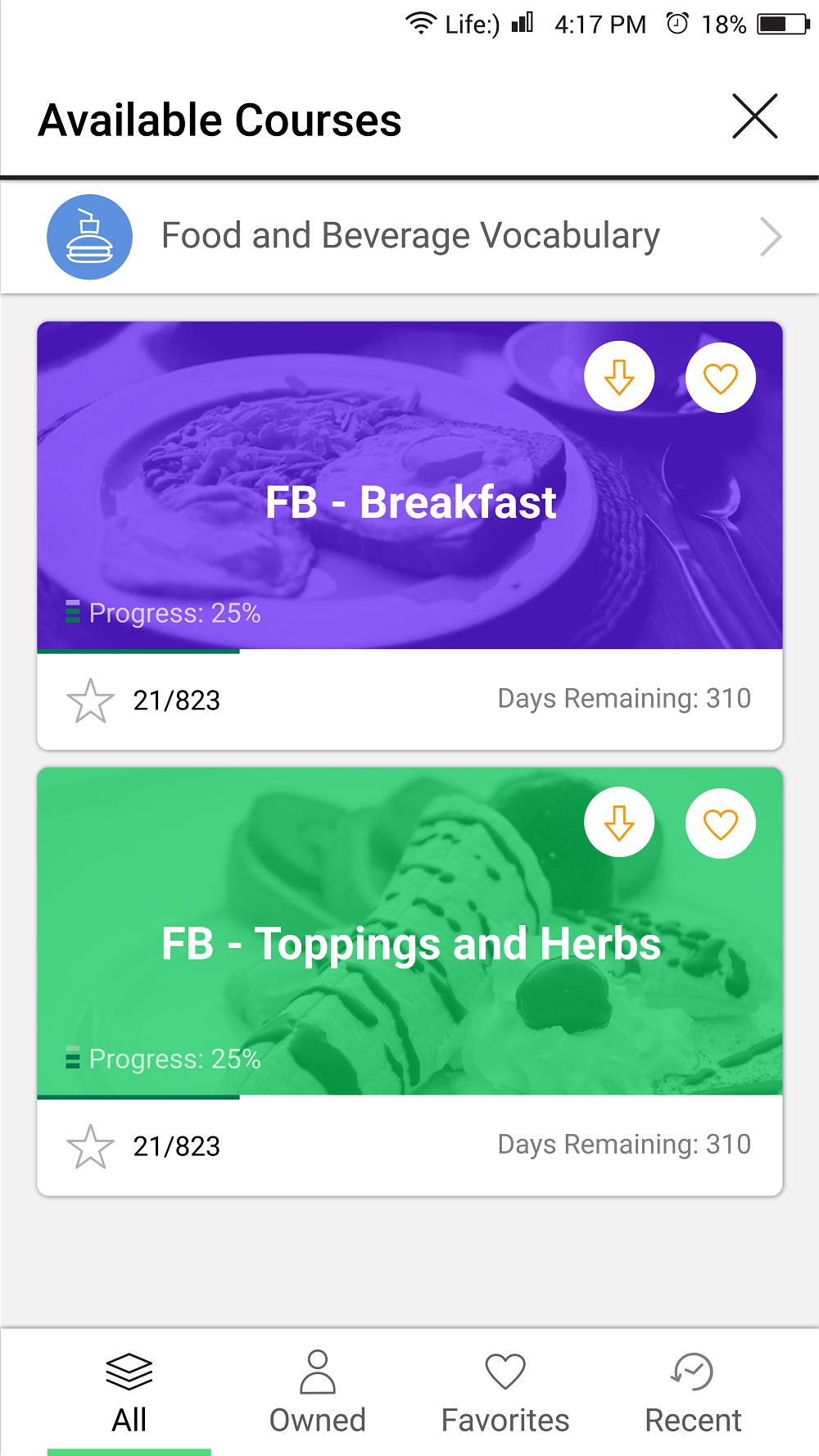Download the FB - Breakfast course
Screen dimensions: 819x1456
(619, 377)
